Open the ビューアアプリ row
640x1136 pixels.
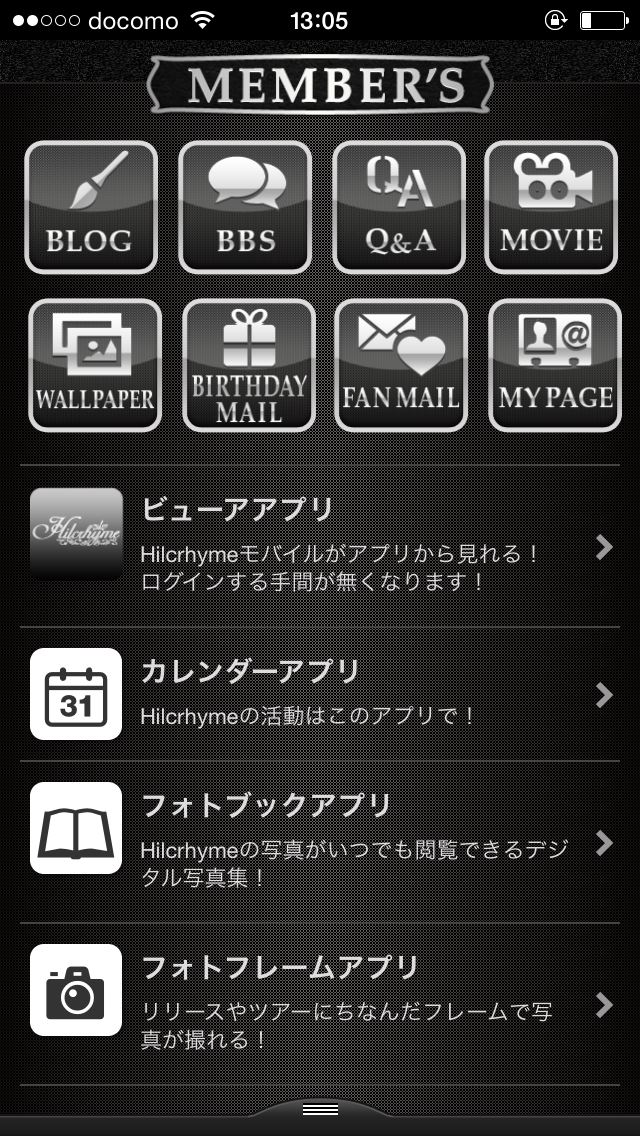320,546
